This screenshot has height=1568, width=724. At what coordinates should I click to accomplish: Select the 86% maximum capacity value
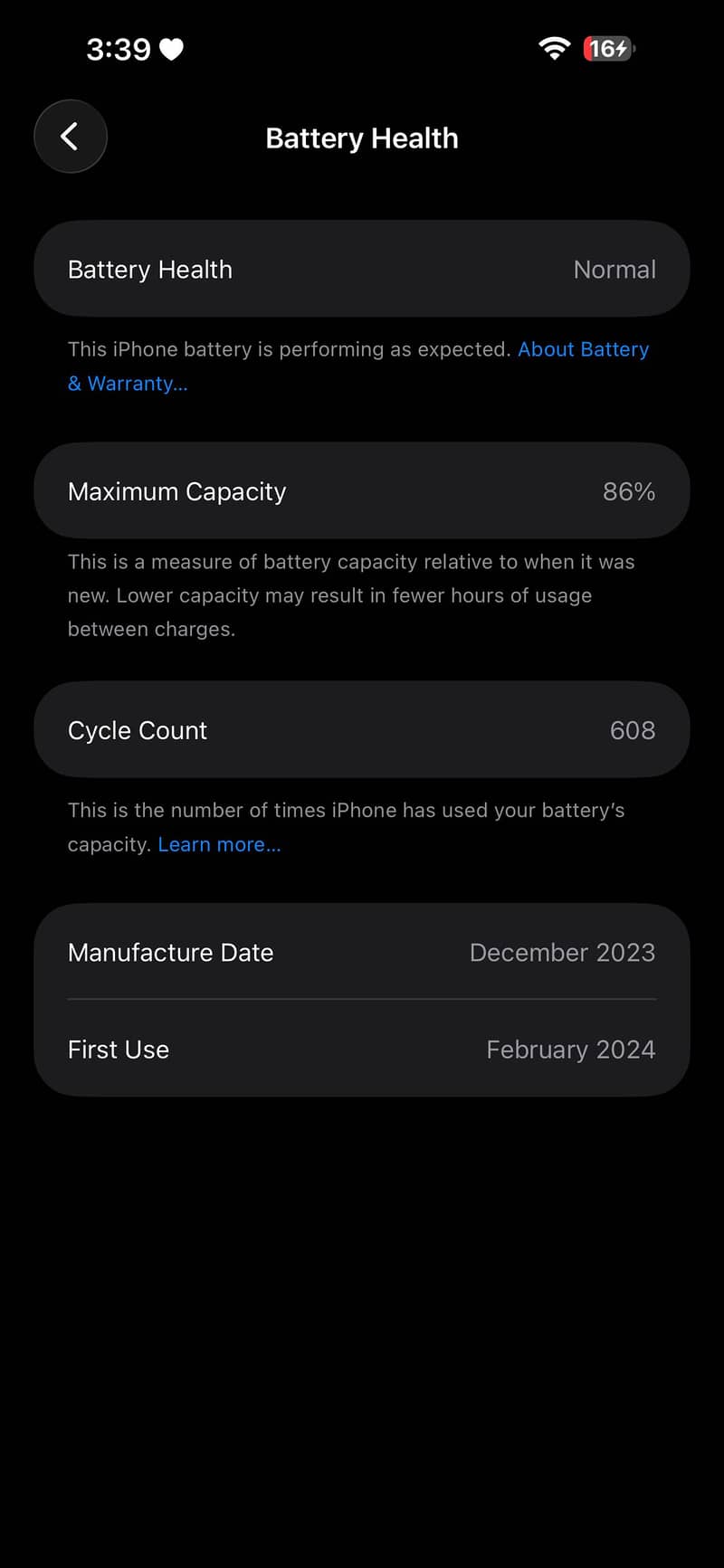pos(630,490)
